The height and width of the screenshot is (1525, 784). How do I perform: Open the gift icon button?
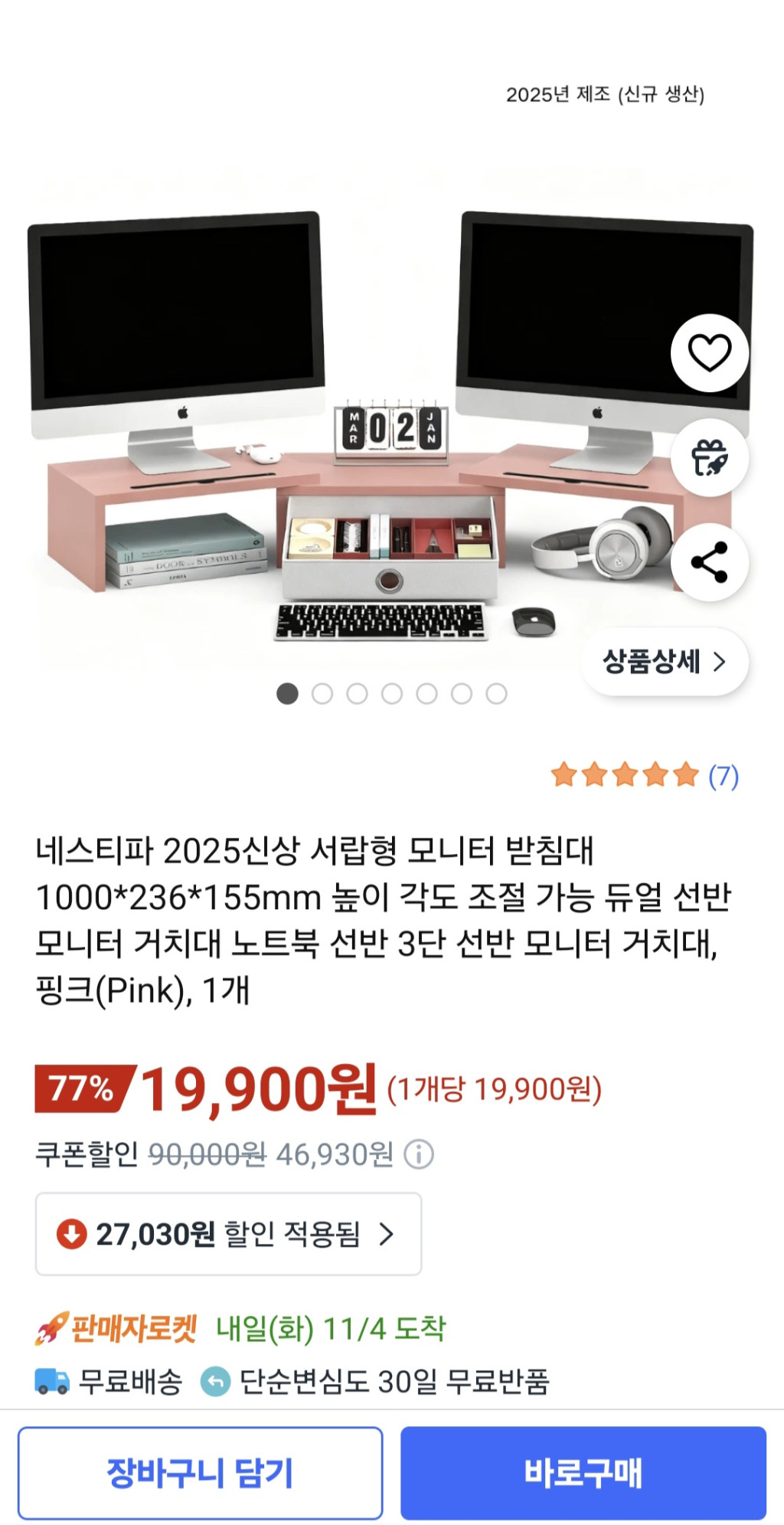click(x=709, y=458)
